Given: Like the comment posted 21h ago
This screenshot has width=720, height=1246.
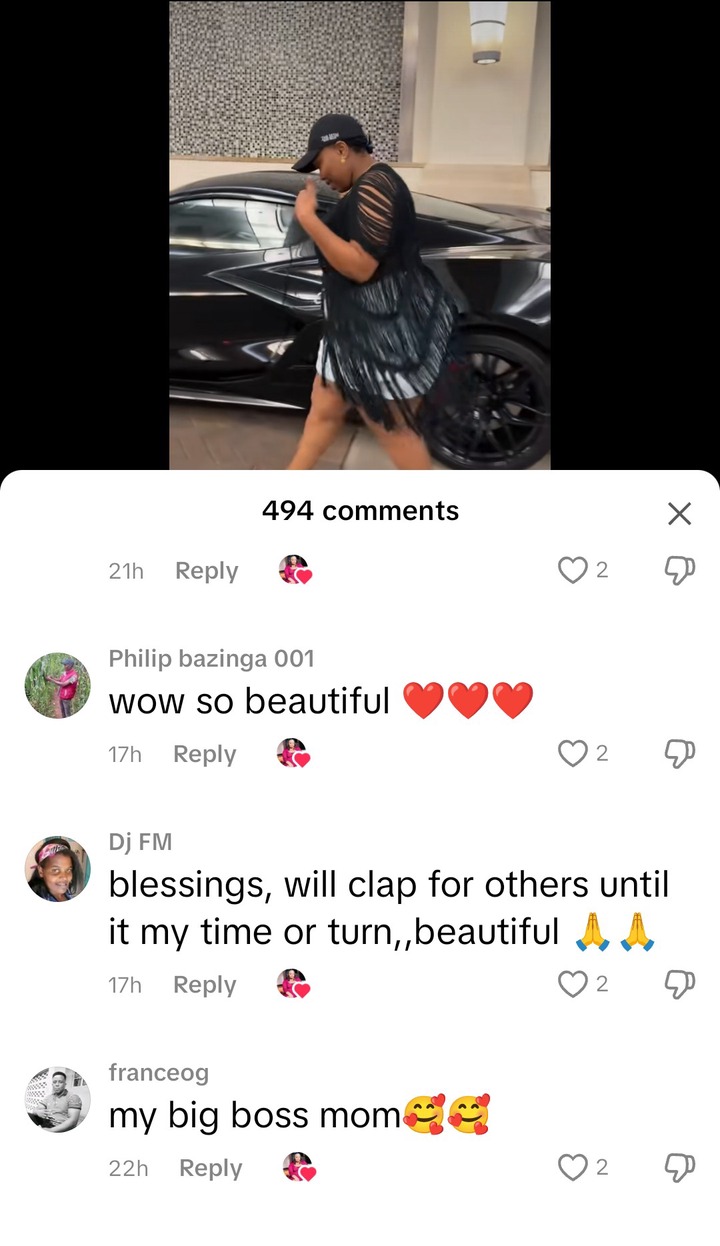Looking at the screenshot, I should [x=572, y=570].
